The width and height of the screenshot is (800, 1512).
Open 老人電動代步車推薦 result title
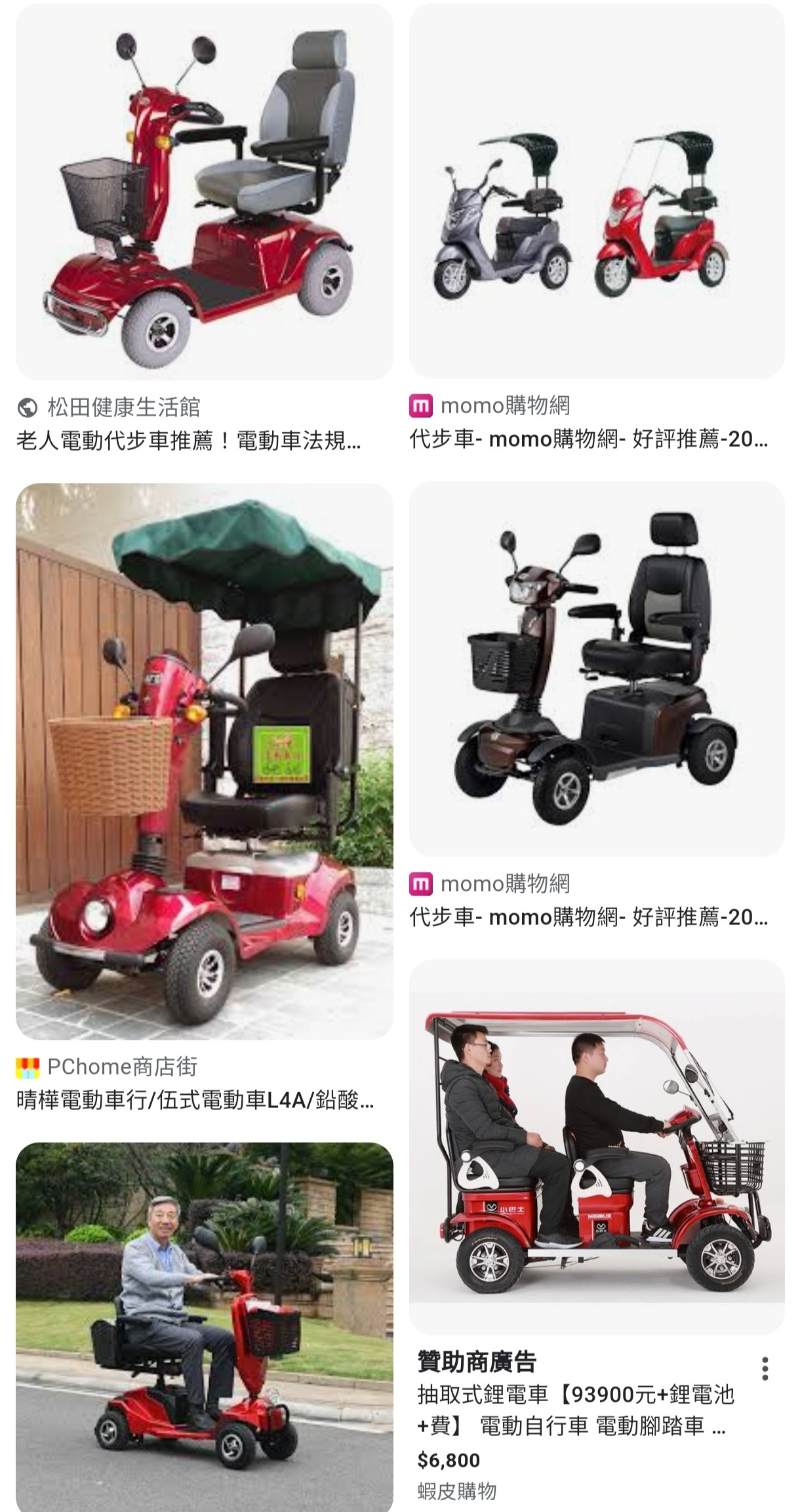[x=189, y=441]
